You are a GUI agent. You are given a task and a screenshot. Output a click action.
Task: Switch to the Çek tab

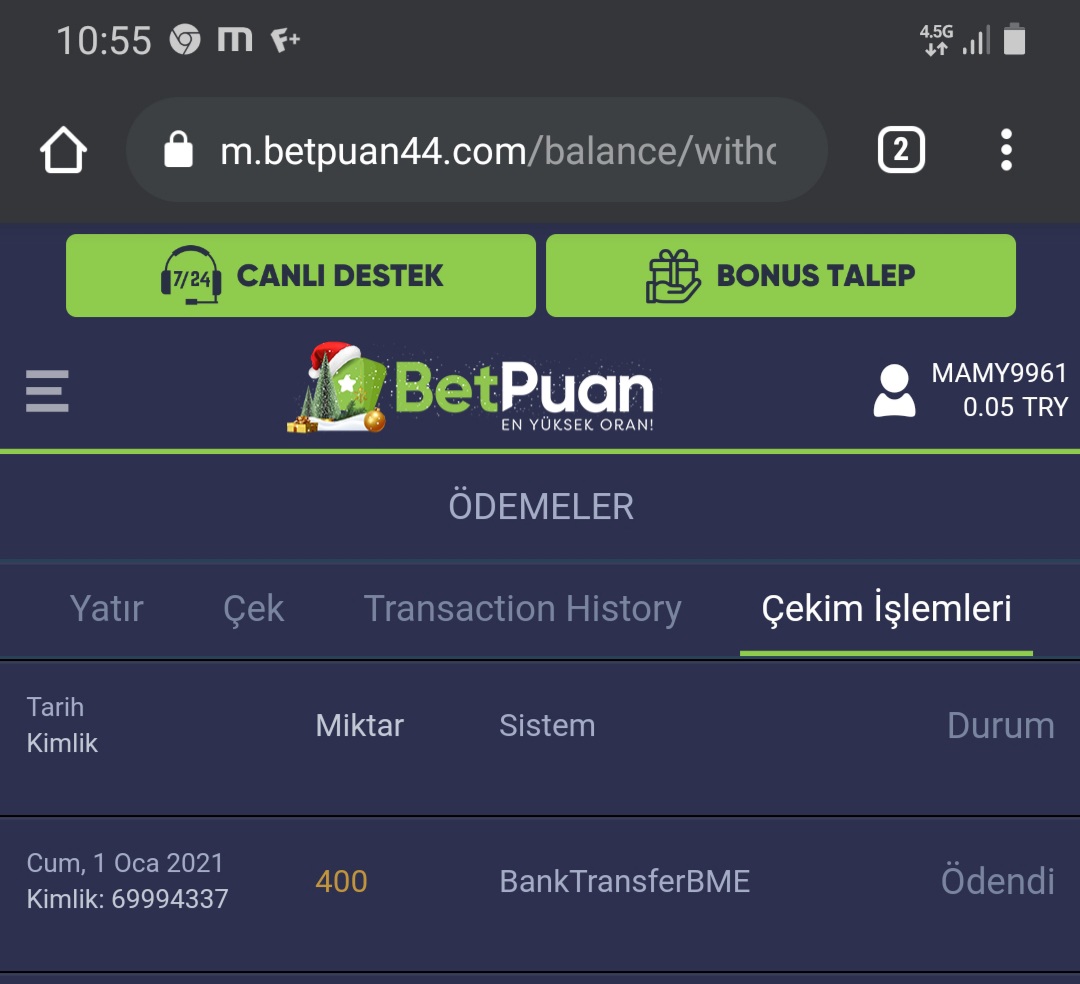253,609
